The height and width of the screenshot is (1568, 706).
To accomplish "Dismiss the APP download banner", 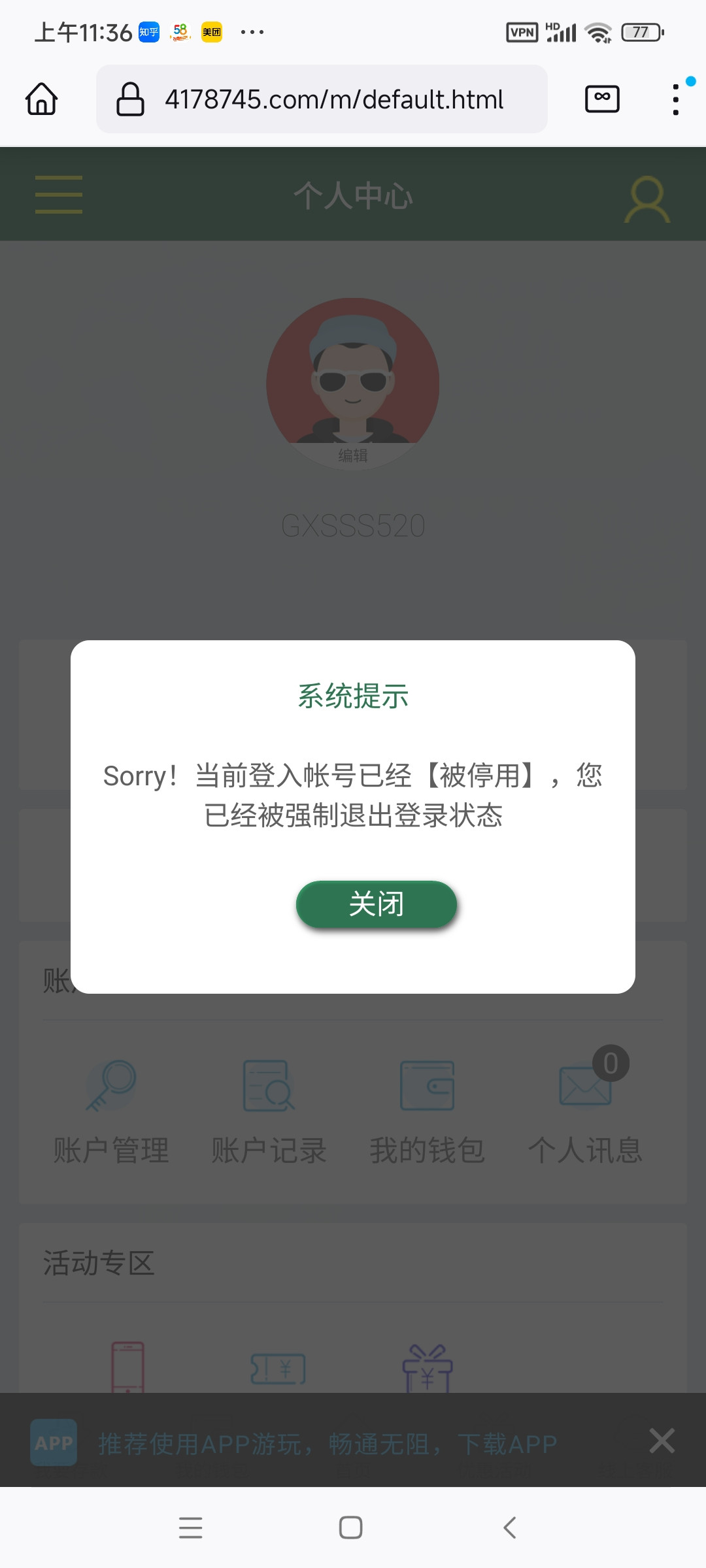I will click(x=662, y=1441).
